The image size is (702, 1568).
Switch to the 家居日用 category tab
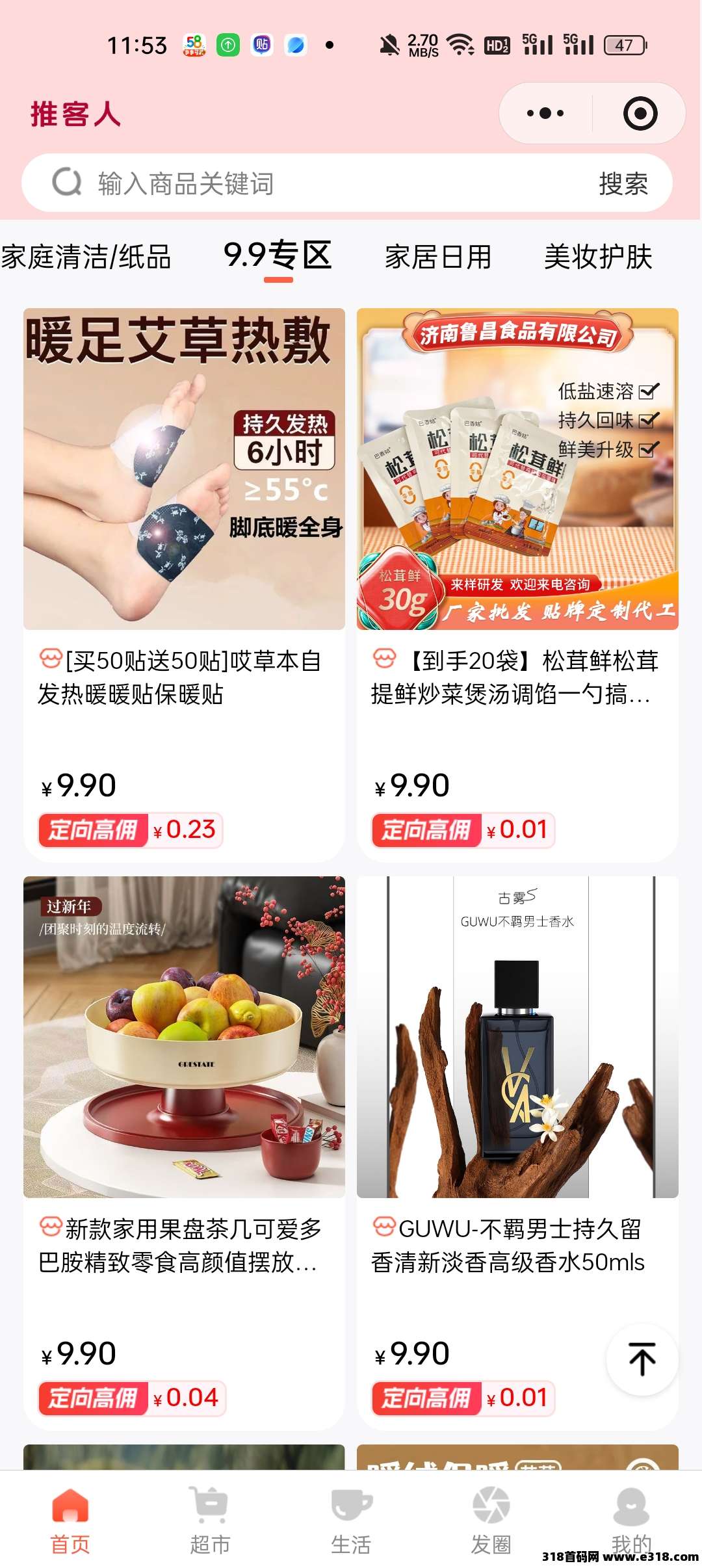[438, 257]
